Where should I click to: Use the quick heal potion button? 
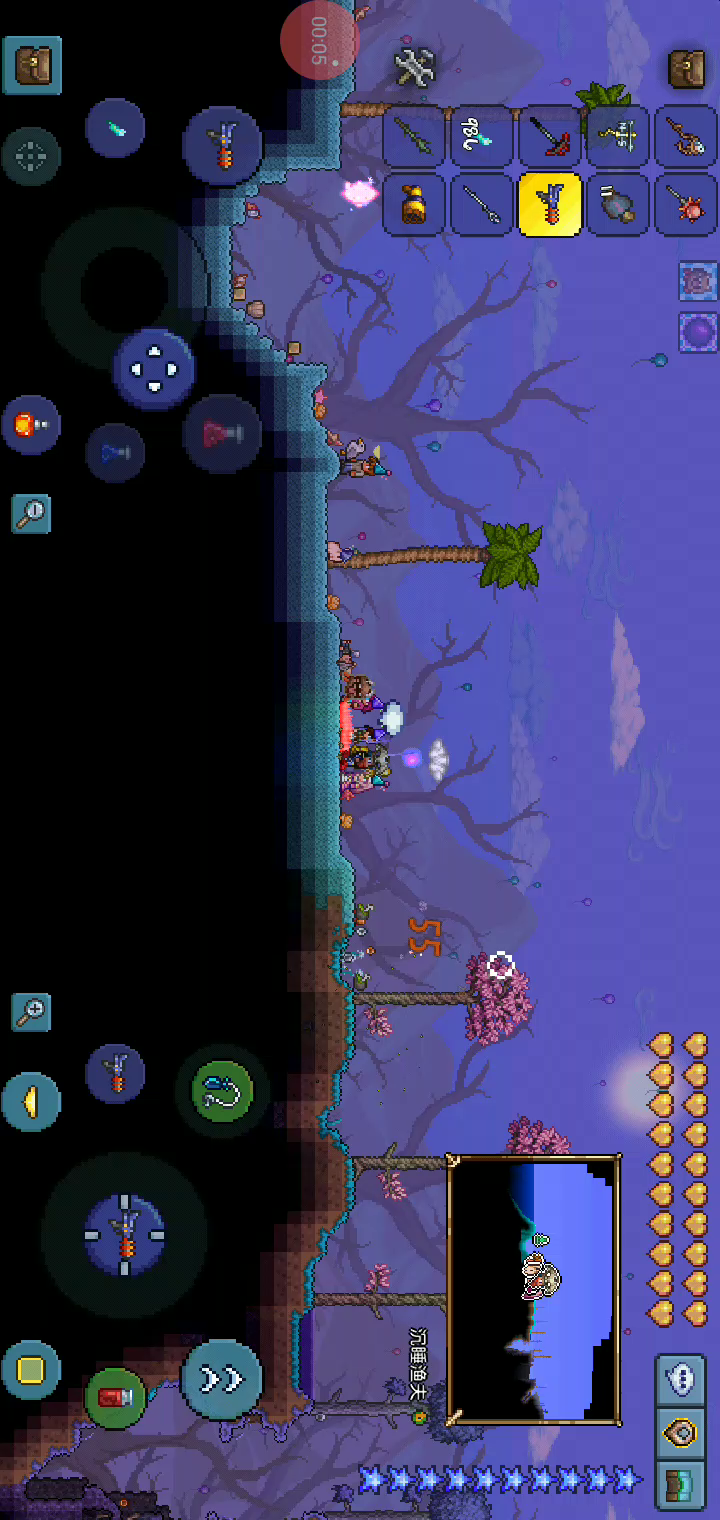click(222, 432)
